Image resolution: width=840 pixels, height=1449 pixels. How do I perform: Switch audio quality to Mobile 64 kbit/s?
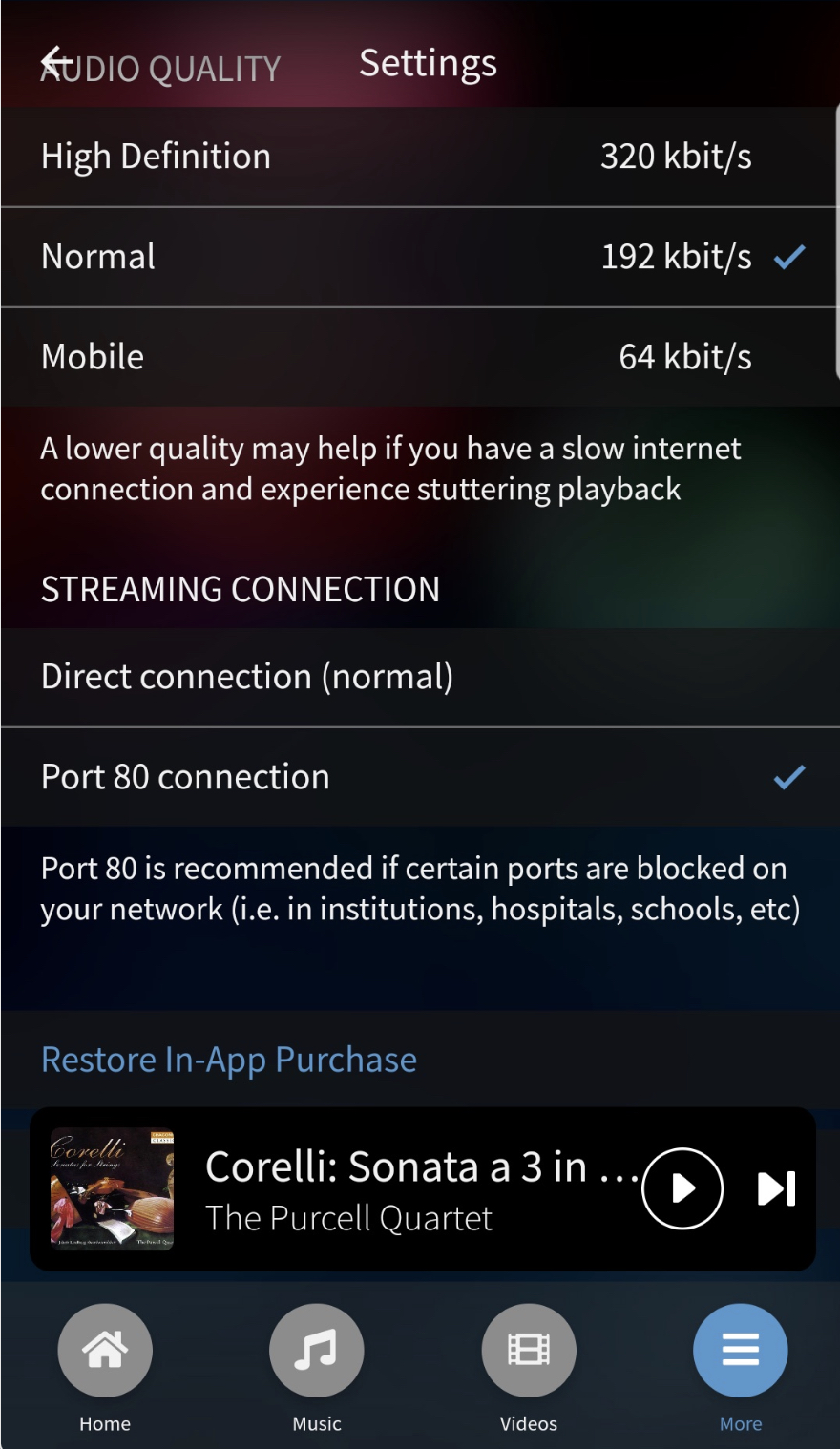point(420,357)
